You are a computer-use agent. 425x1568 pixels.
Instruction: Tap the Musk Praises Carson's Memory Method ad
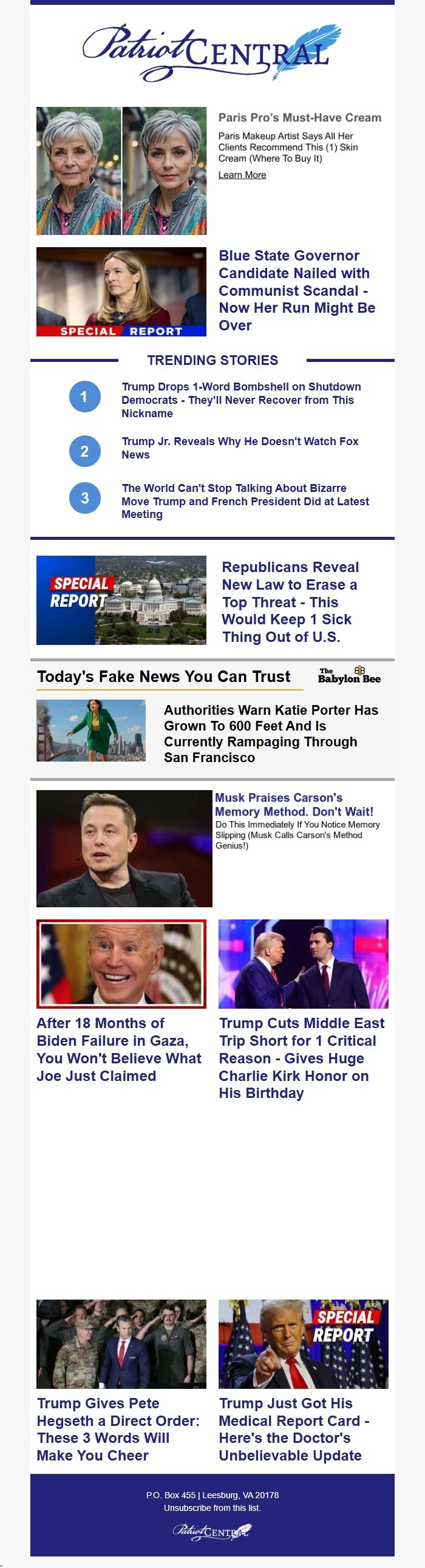[293, 804]
